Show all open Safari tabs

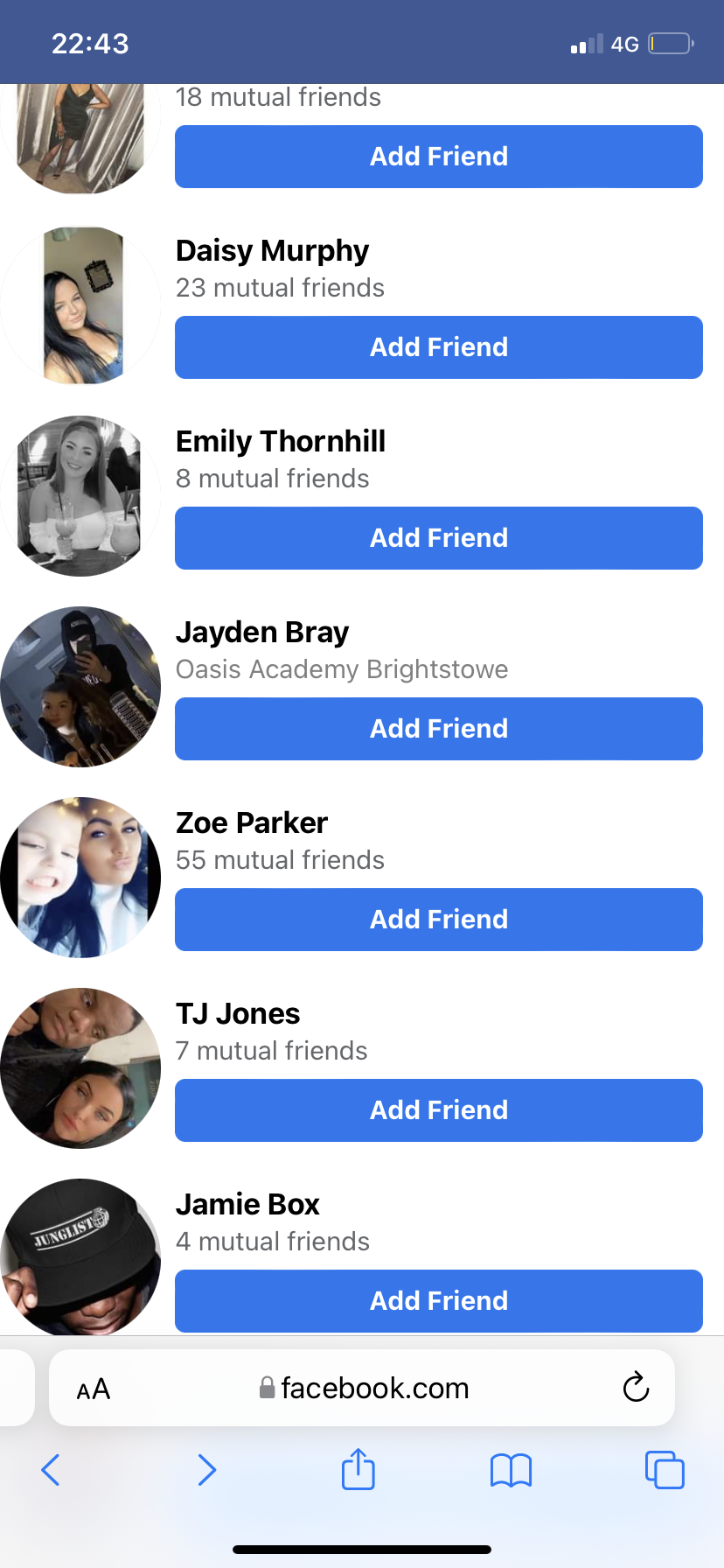(665, 1470)
